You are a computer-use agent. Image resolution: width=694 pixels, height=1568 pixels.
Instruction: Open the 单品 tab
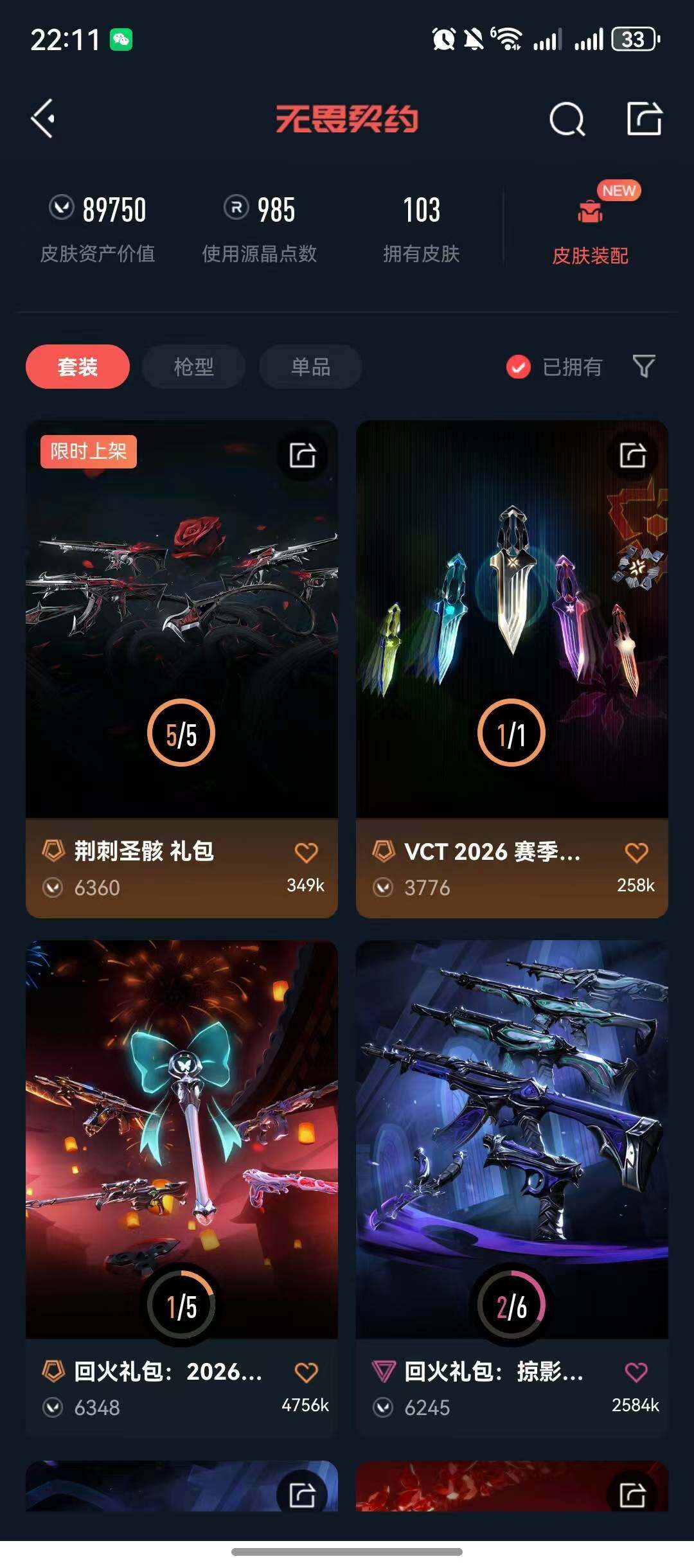pos(310,366)
